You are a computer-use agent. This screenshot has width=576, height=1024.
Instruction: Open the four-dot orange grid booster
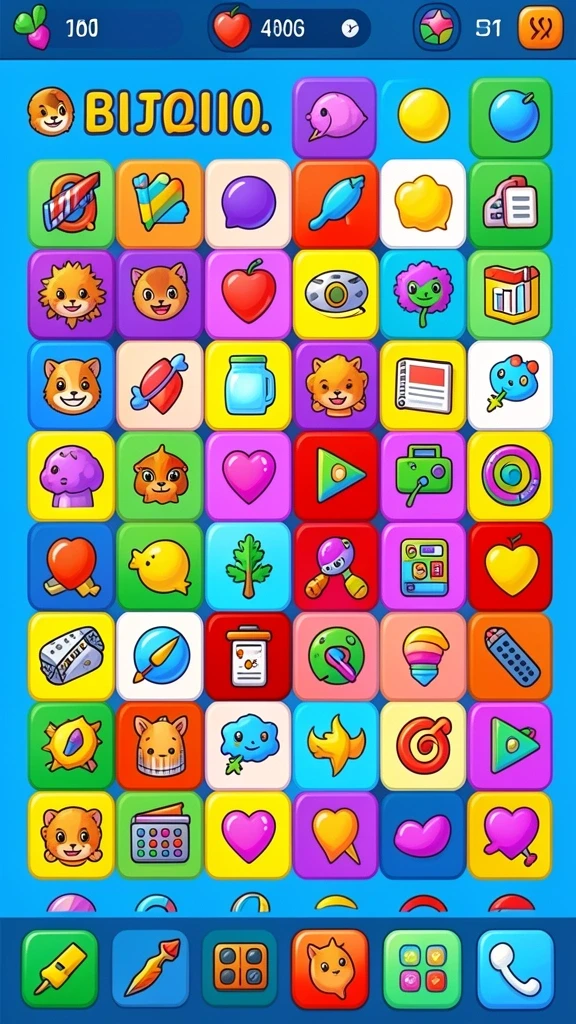tap(240, 968)
